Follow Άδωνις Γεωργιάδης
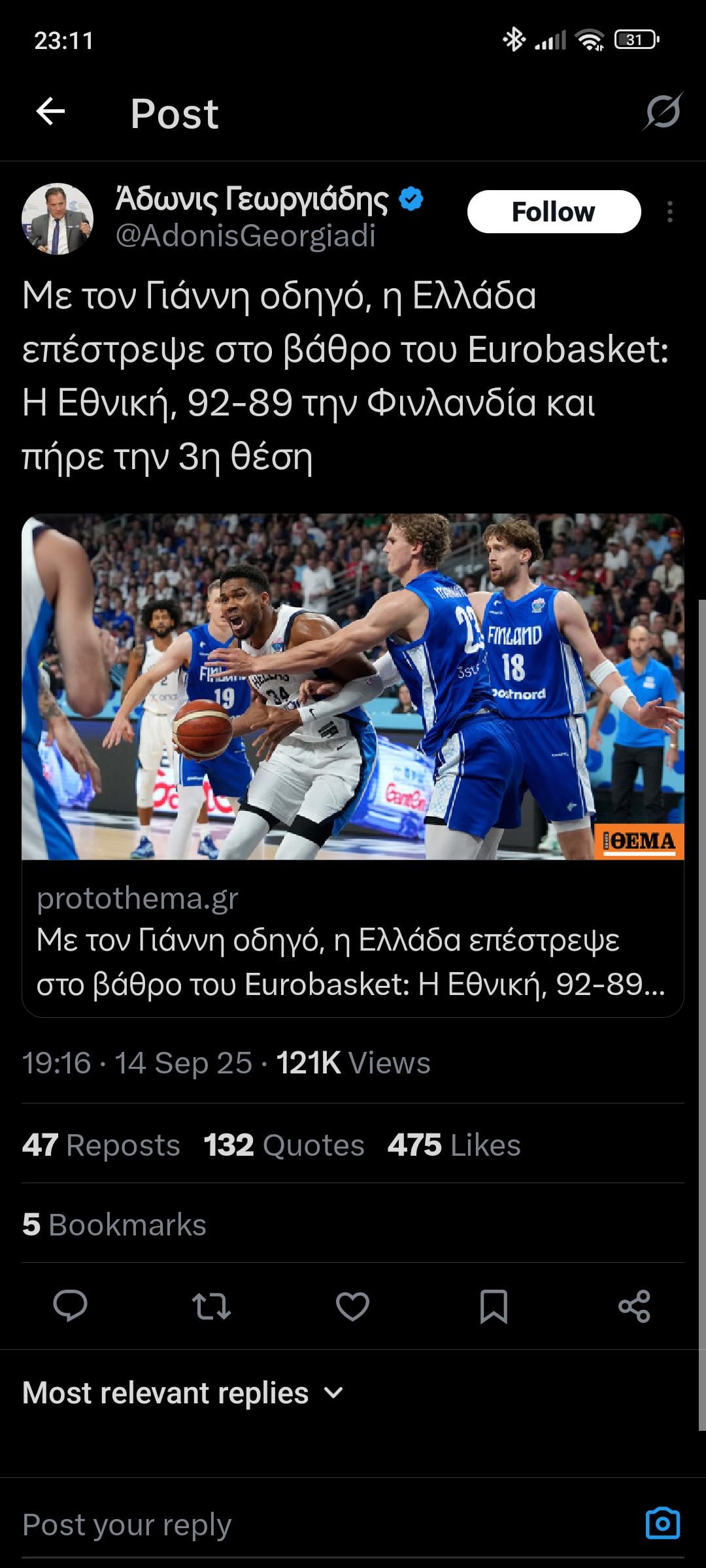This screenshot has height=1568, width=706. (554, 212)
